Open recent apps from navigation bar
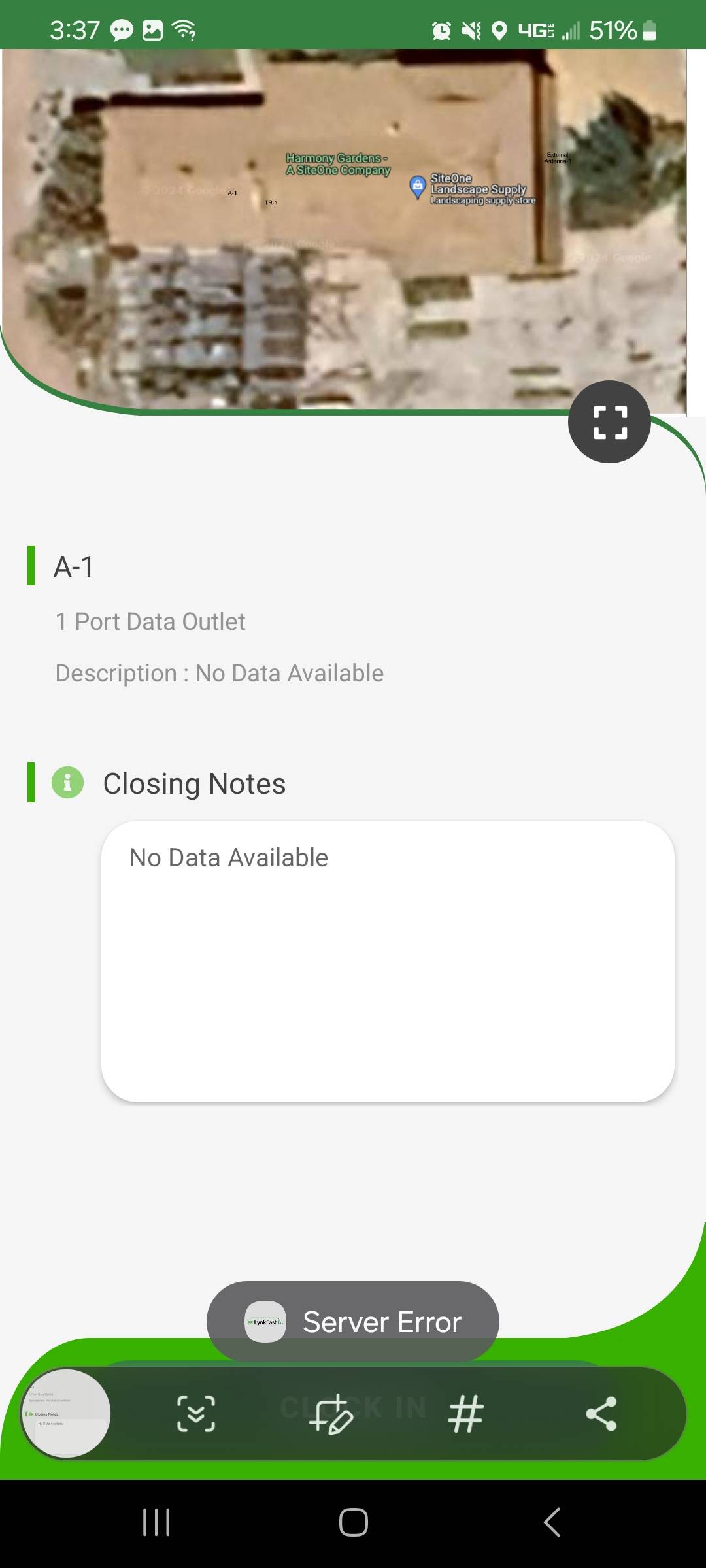The width and height of the screenshot is (706, 1568). (156, 1522)
